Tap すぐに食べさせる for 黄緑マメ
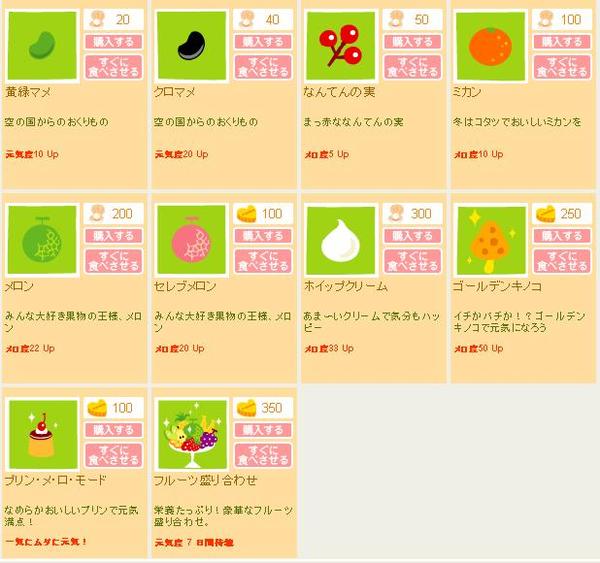Image resolution: width=600 pixels, height=563 pixels. [113, 67]
